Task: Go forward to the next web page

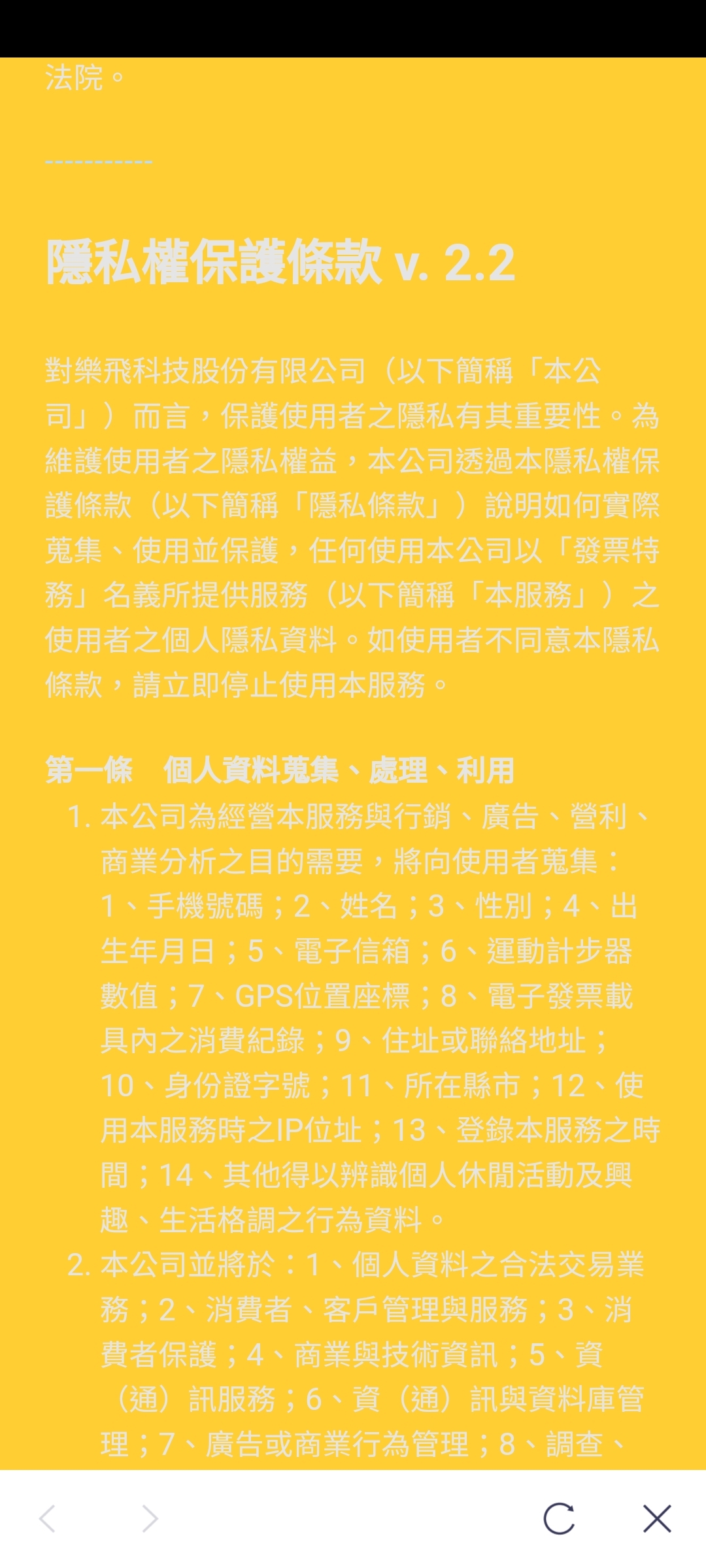Action: tap(150, 1518)
